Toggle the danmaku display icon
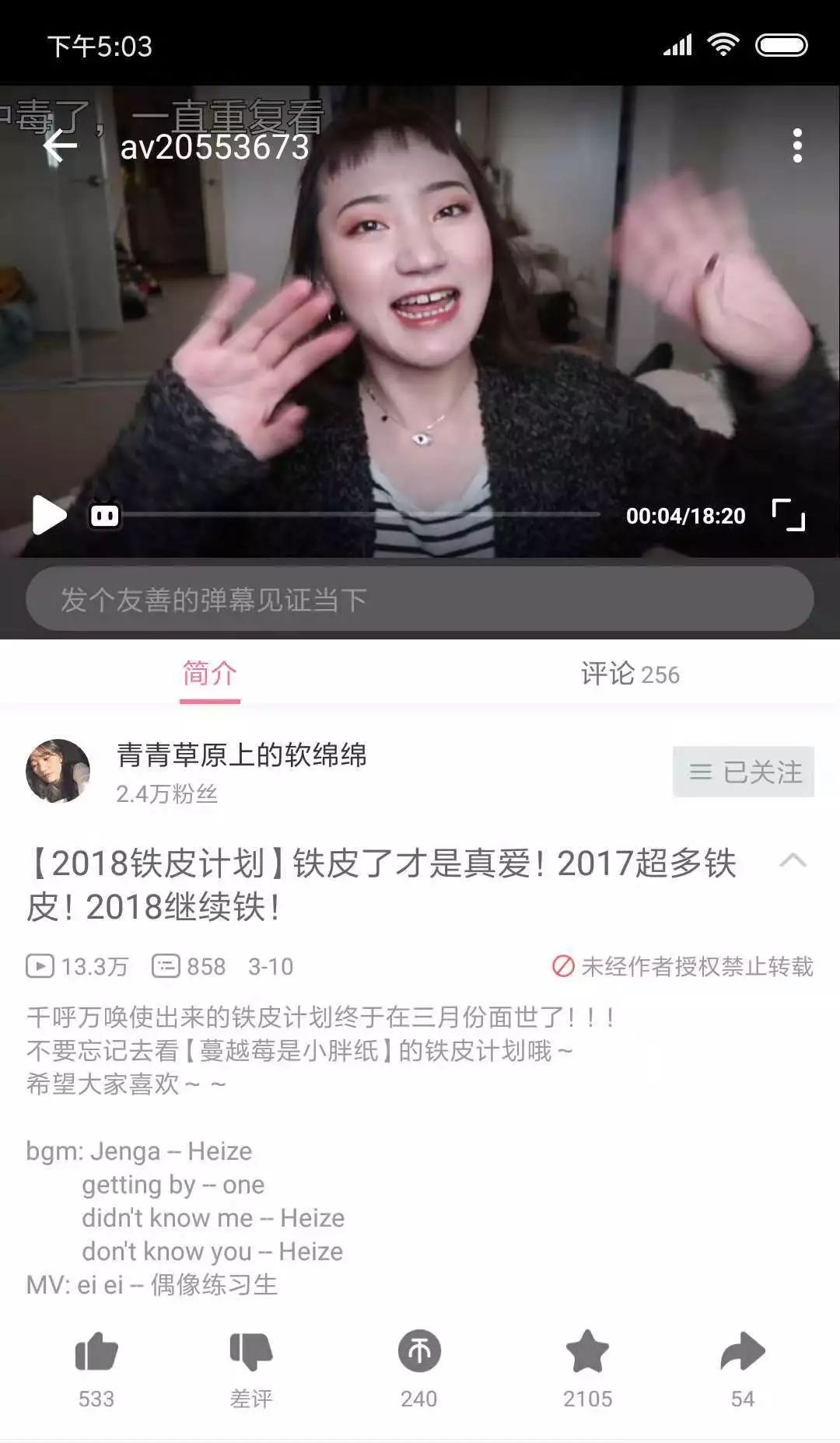 pos(103,514)
